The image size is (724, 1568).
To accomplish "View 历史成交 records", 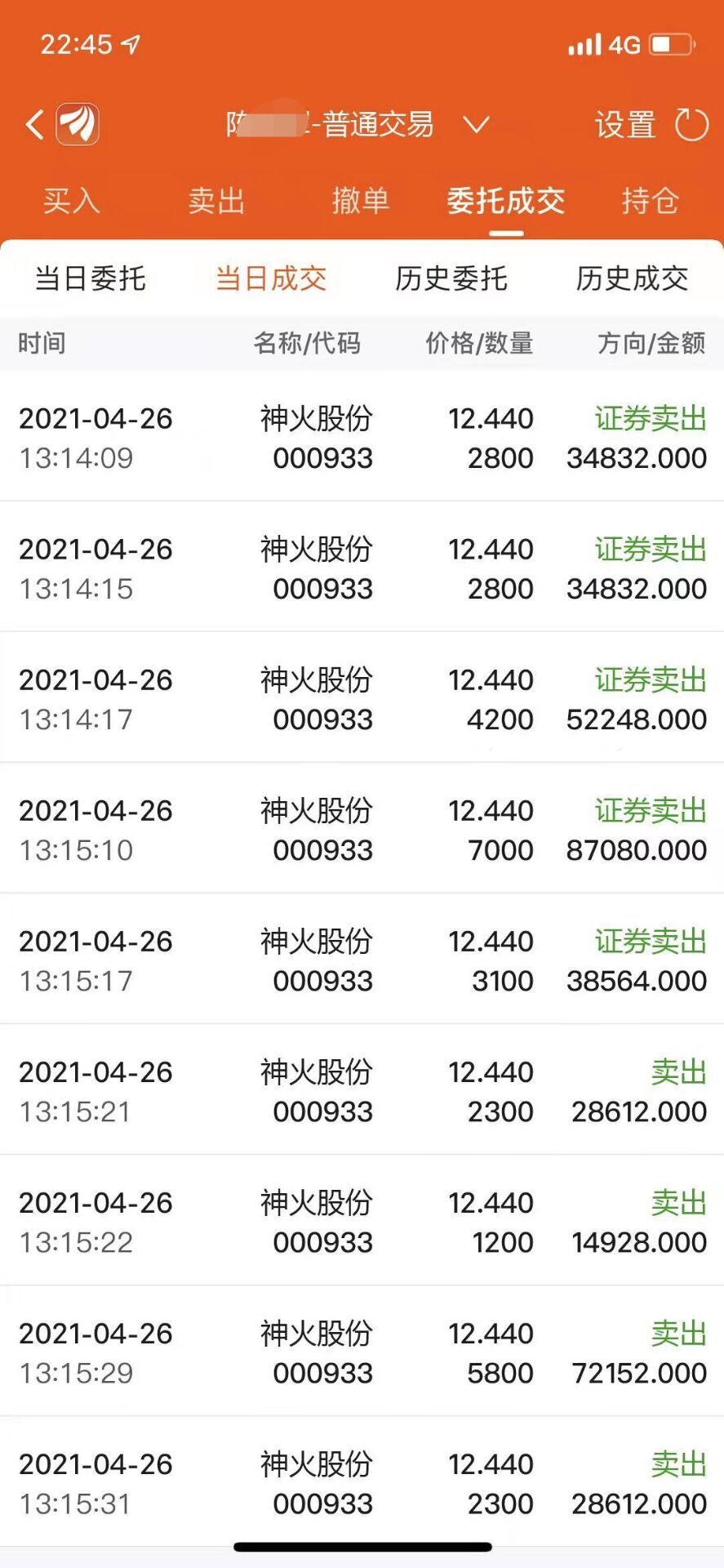I will point(632,278).
